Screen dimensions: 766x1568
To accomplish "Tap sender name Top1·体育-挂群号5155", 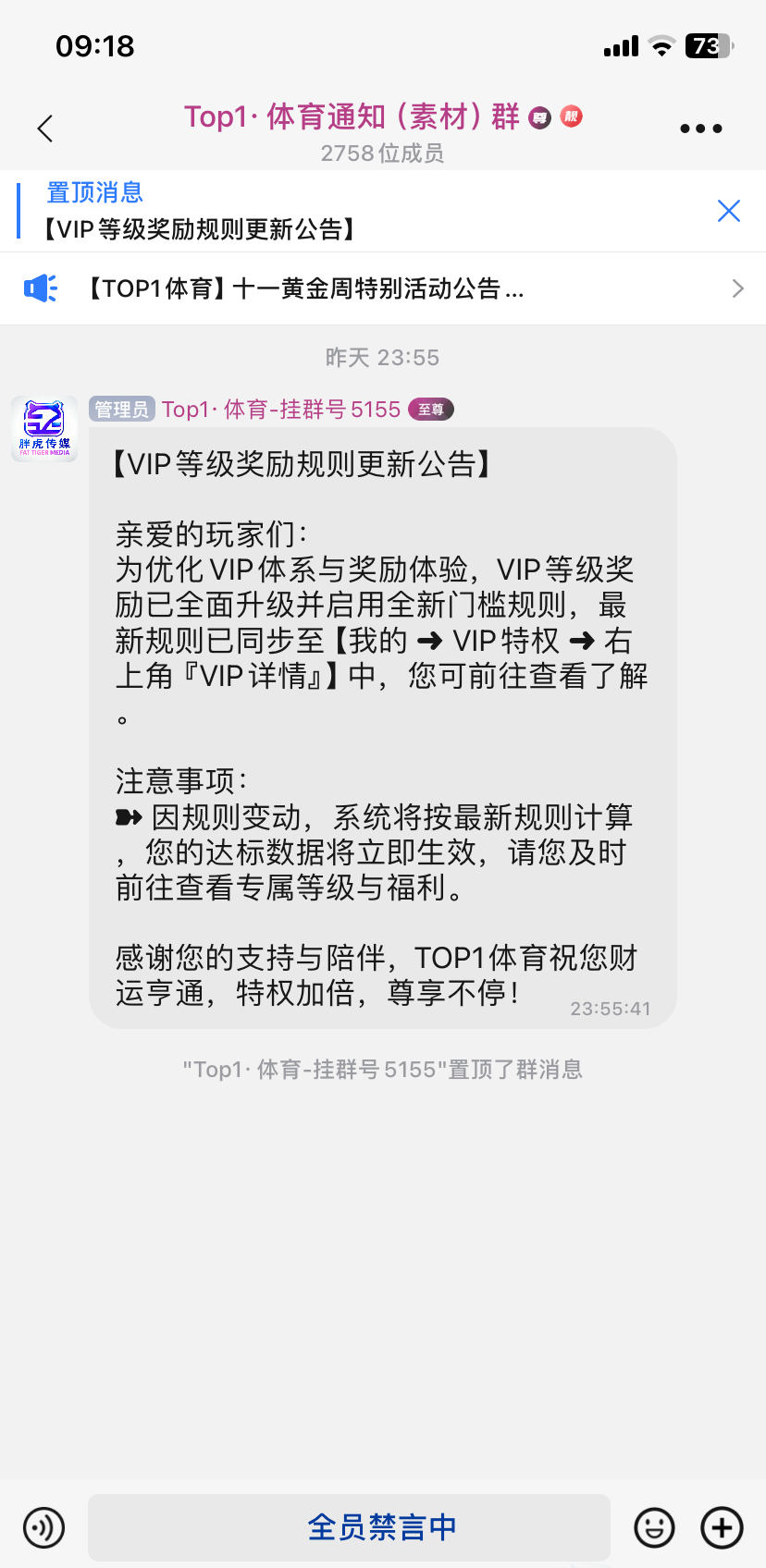I will point(281,410).
